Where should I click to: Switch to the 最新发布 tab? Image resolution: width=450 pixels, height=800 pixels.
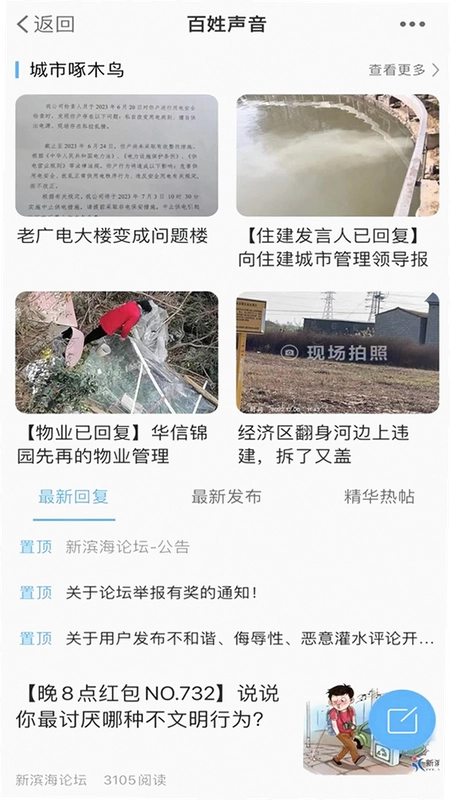(x=226, y=497)
